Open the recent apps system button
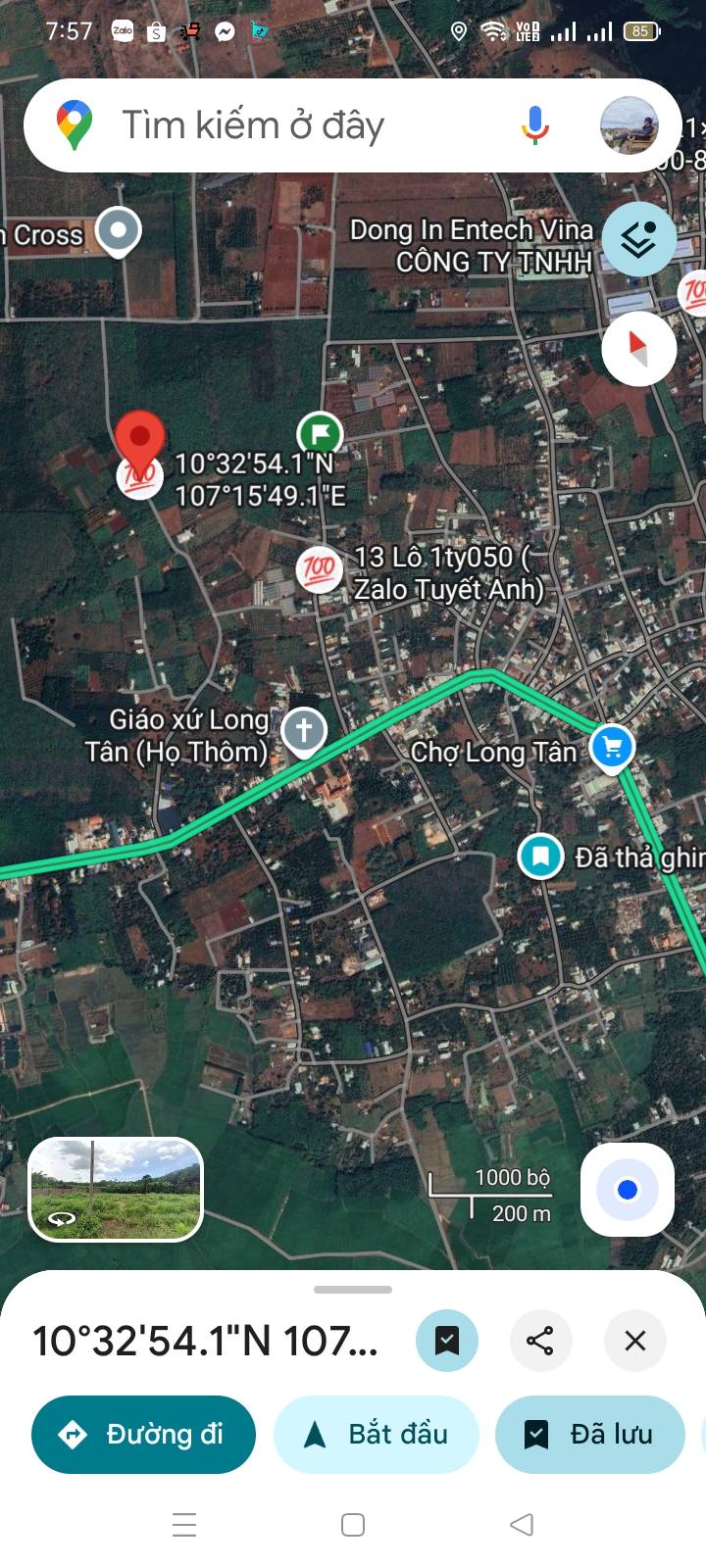The height and width of the screenshot is (1568, 706). 184,1525
